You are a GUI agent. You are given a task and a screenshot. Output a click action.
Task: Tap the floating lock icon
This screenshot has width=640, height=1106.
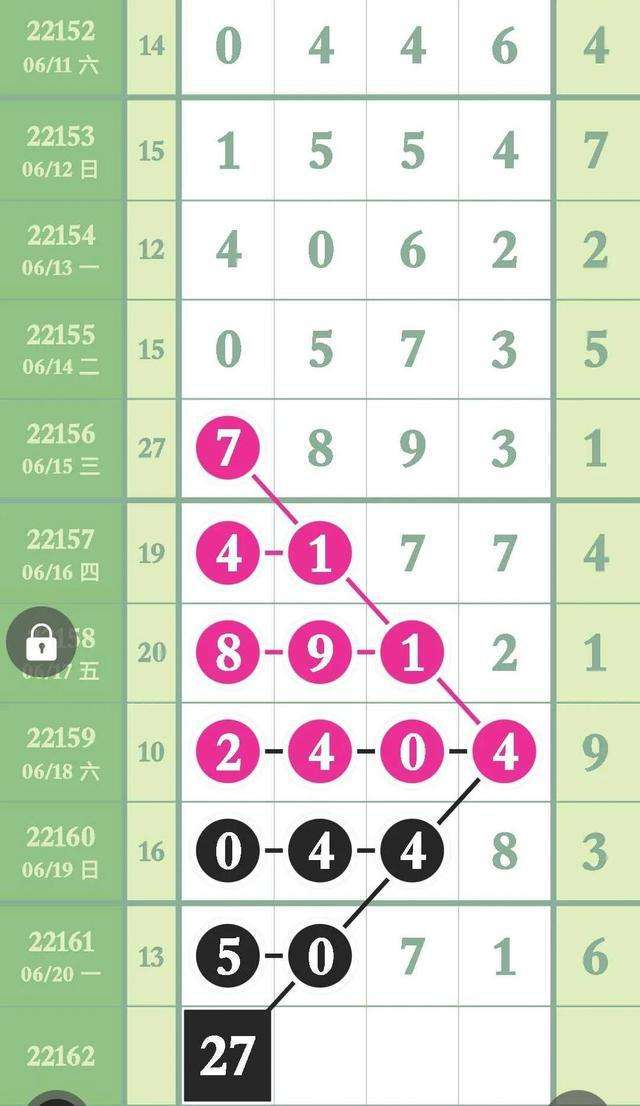[x=41, y=641]
